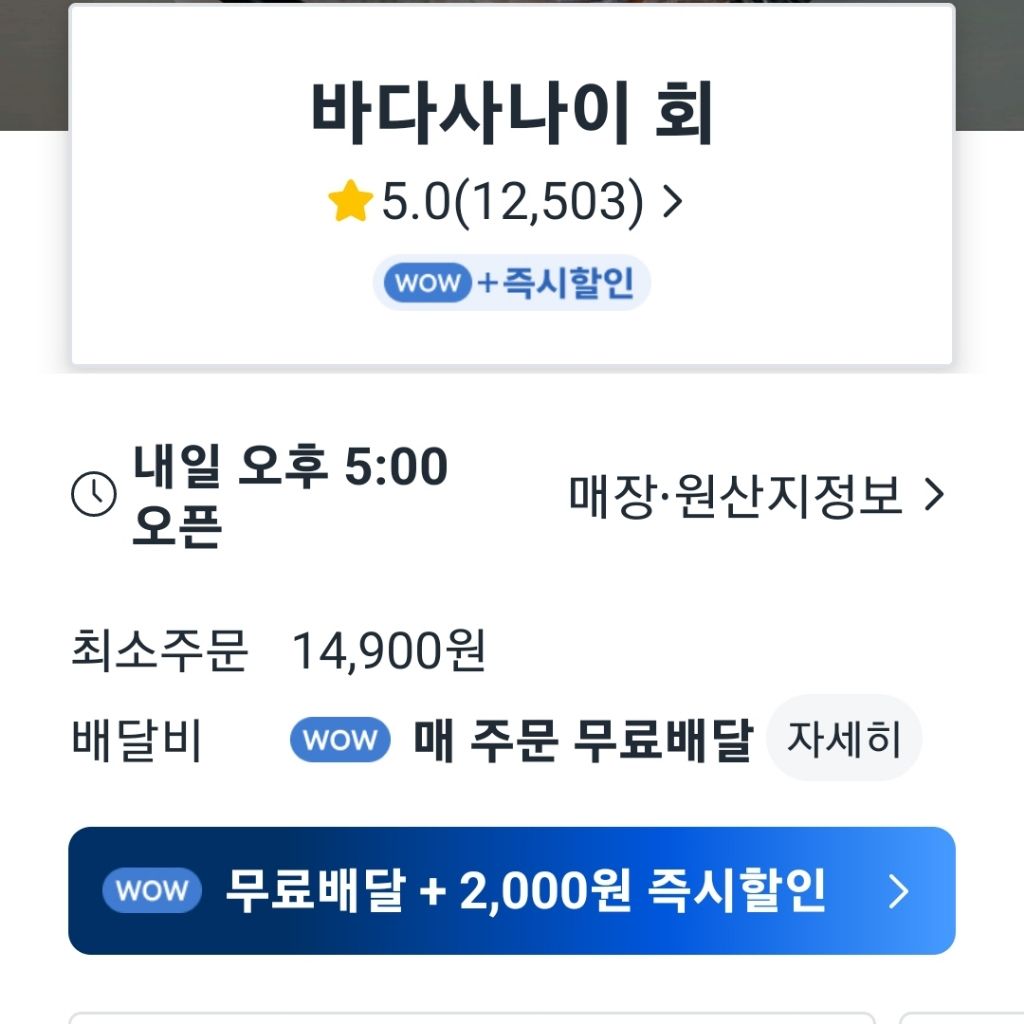Tap the WOW 즉시할인 badge
This screenshot has height=1024, width=1024.
pyautogui.click(x=512, y=283)
